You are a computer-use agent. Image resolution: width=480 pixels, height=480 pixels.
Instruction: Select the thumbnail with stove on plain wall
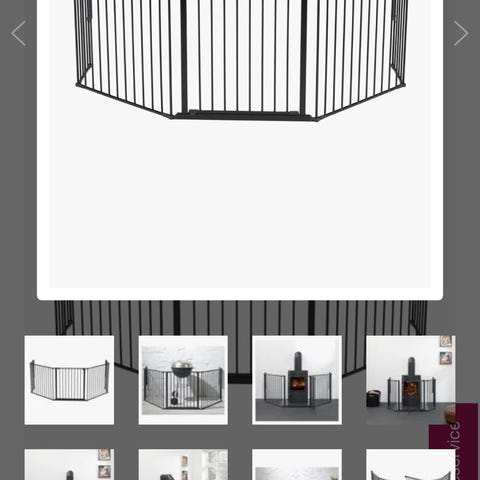pyautogui.click(x=297, y=380)
